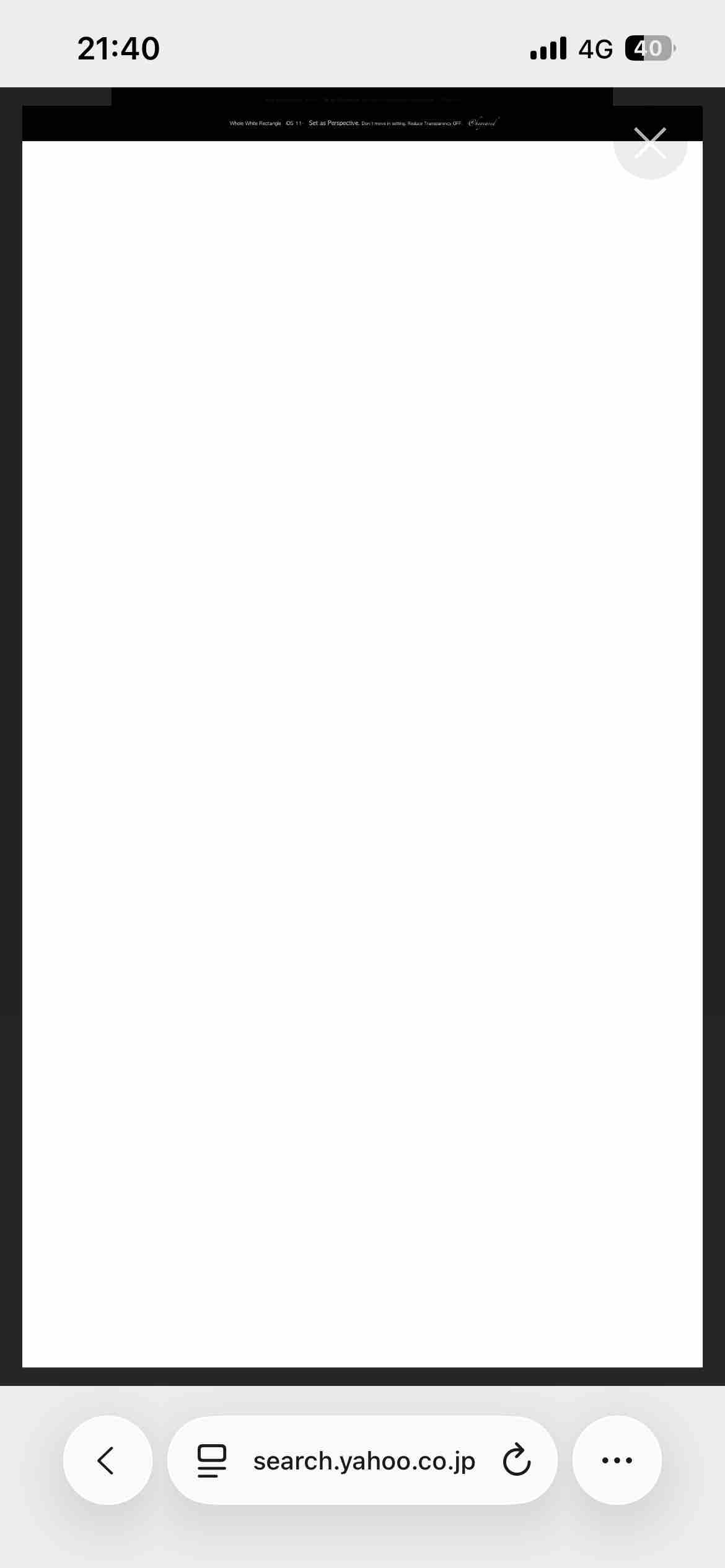The height and width of the screenshot is (1568, 725).
Task: Open the more options menu
Action: point(617,1460)
